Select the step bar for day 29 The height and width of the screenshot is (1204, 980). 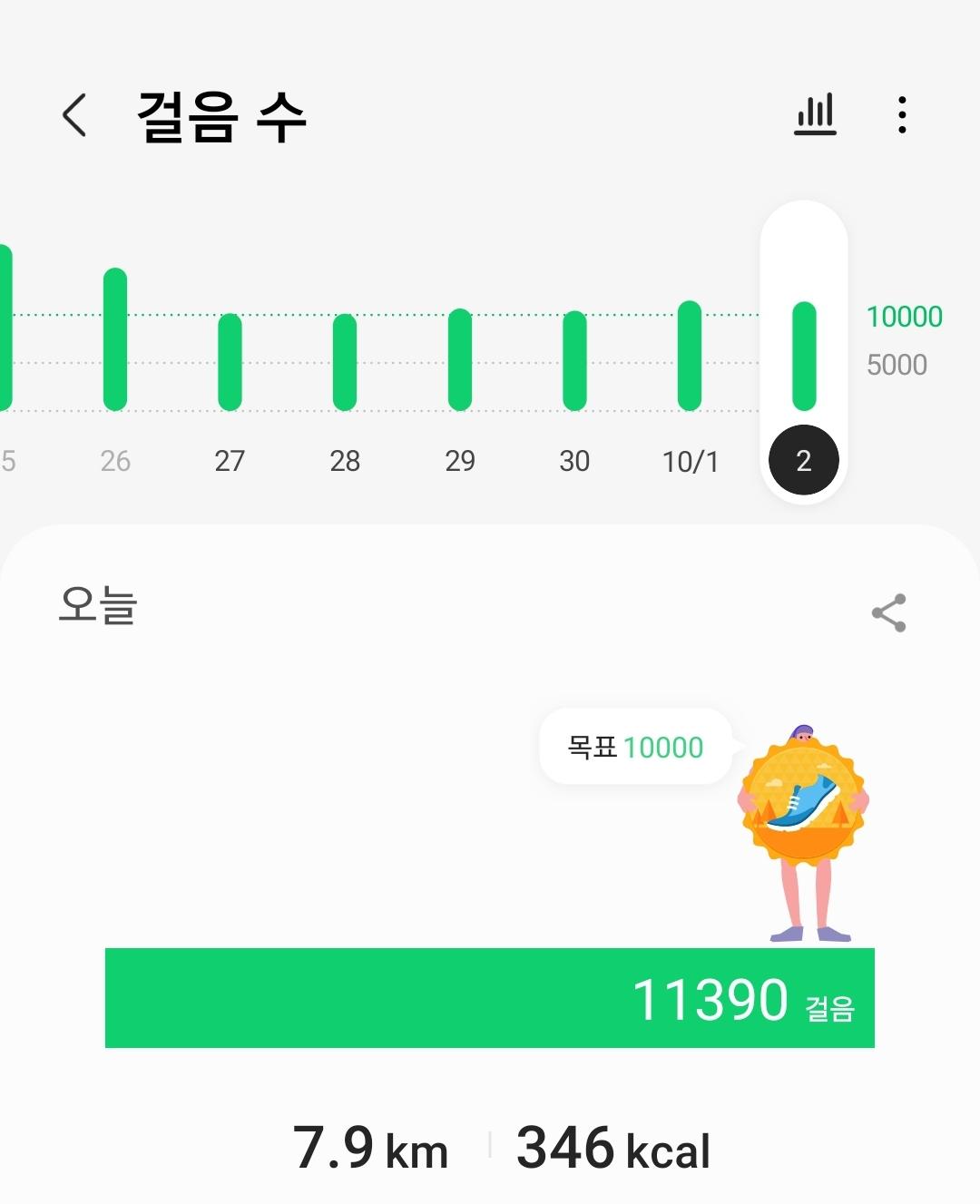pyautogui.click(x=460, y=359)
